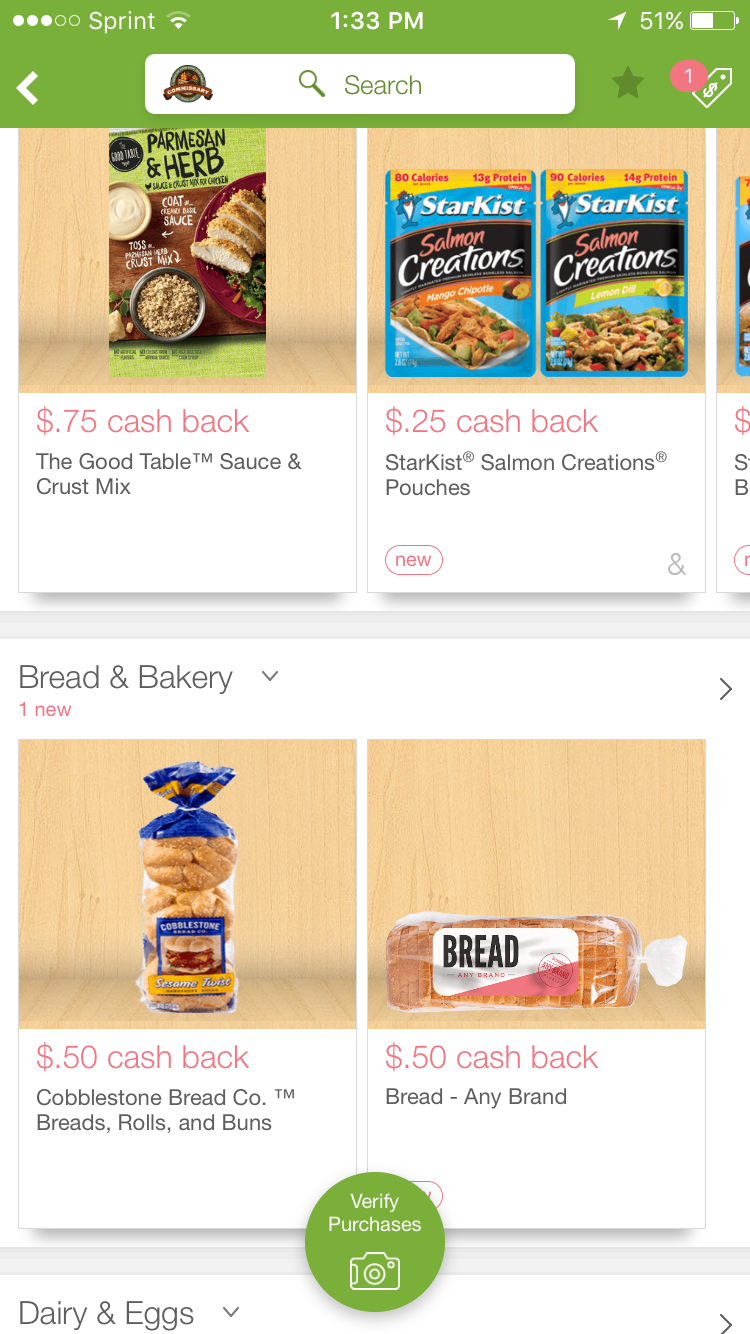This screenshot has height=1334, width=750.
Task: Tap Verify Purchases camera button
Action: click(x=375, y=1242)
